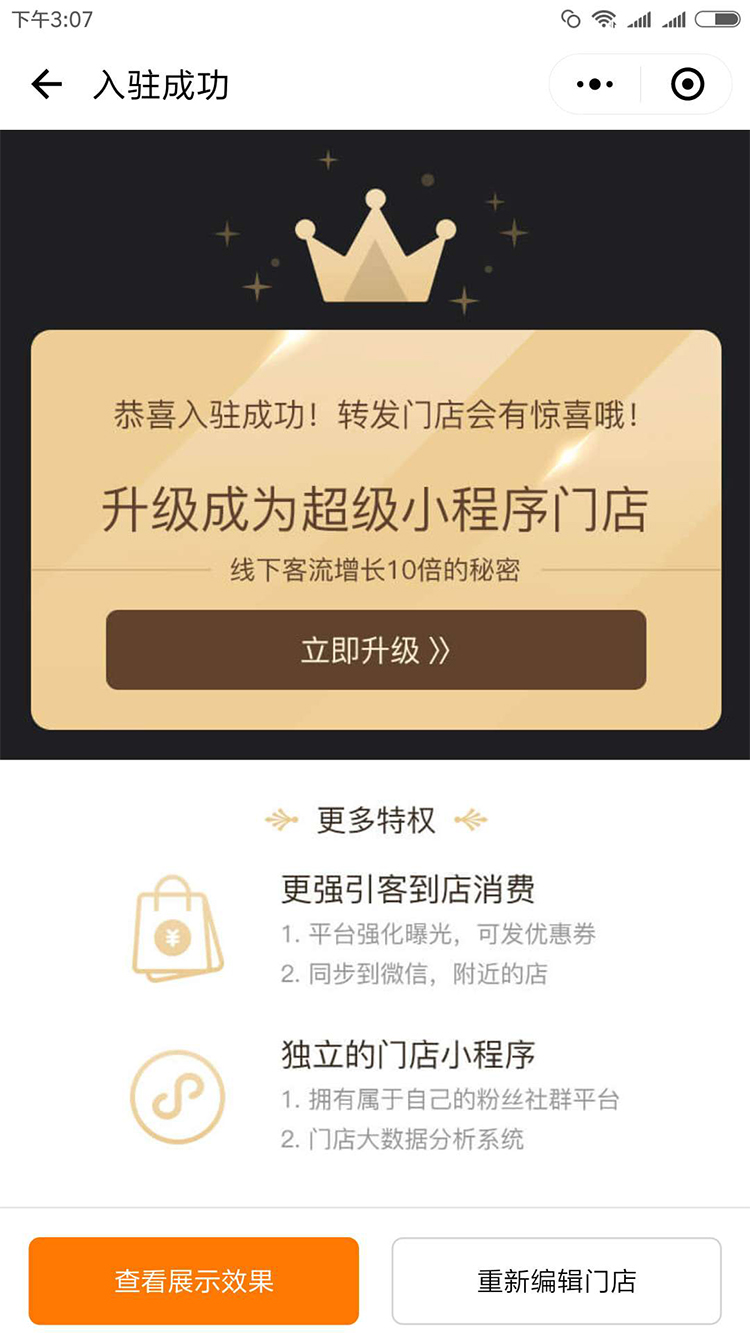750x1333 pixels.
Task: View store display via 查看展示效果
Action: pyautogui.click(x=193, y=1281)
